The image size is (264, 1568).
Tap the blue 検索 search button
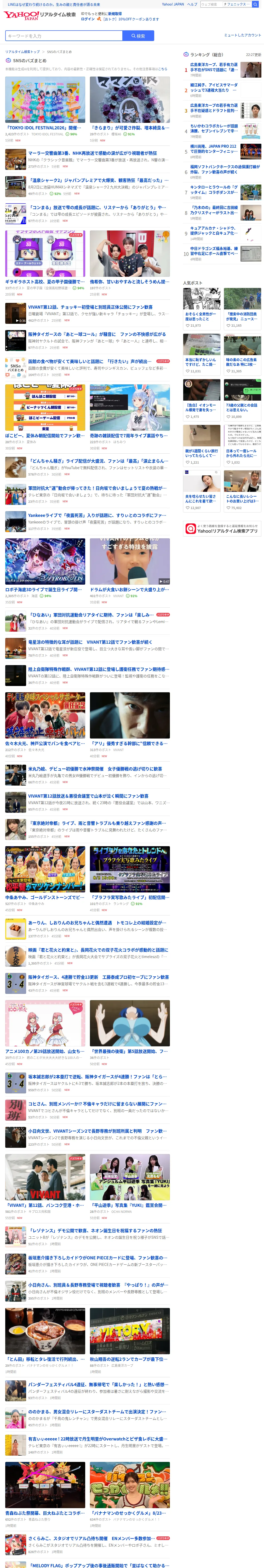coord(138,36)
